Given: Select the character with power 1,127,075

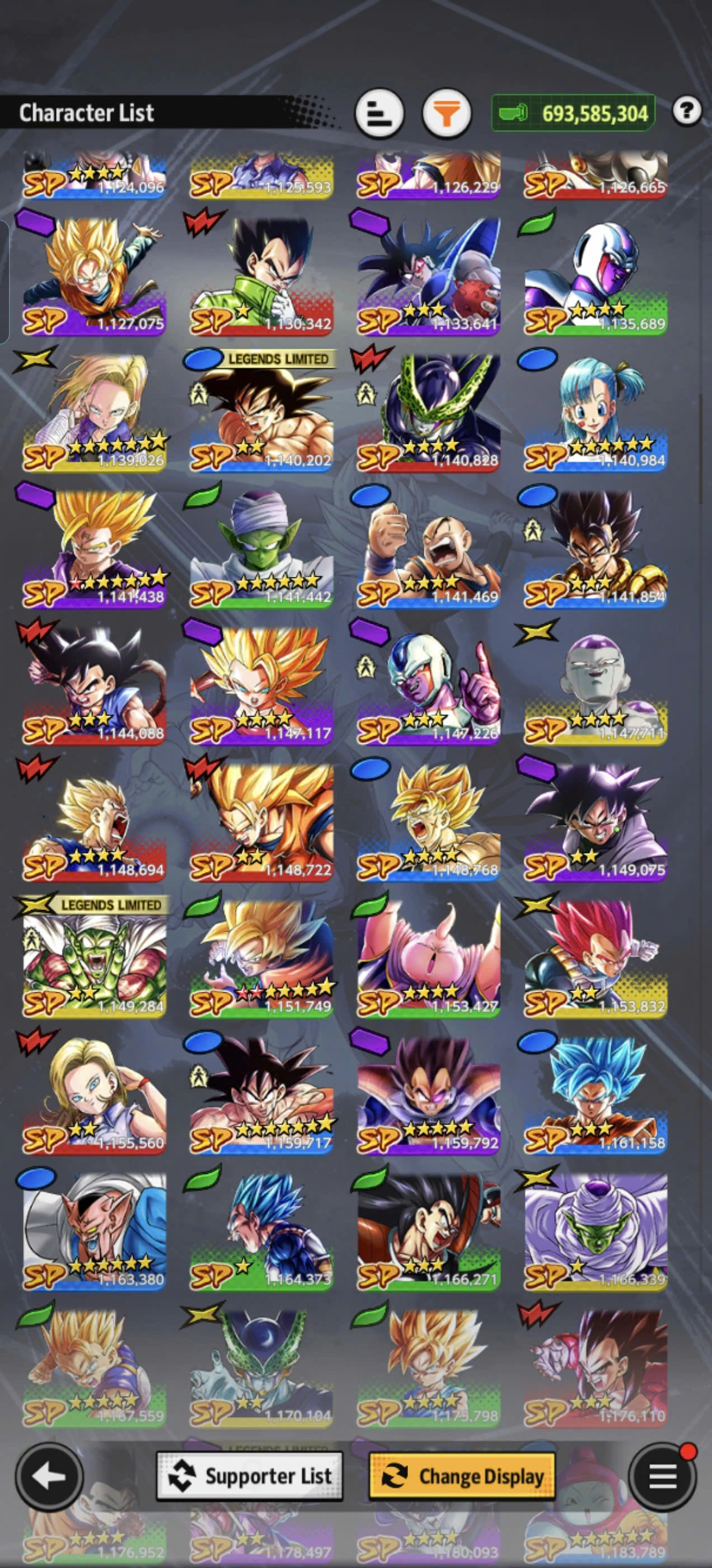Looking at the screenshot, I should click(95, 277).
